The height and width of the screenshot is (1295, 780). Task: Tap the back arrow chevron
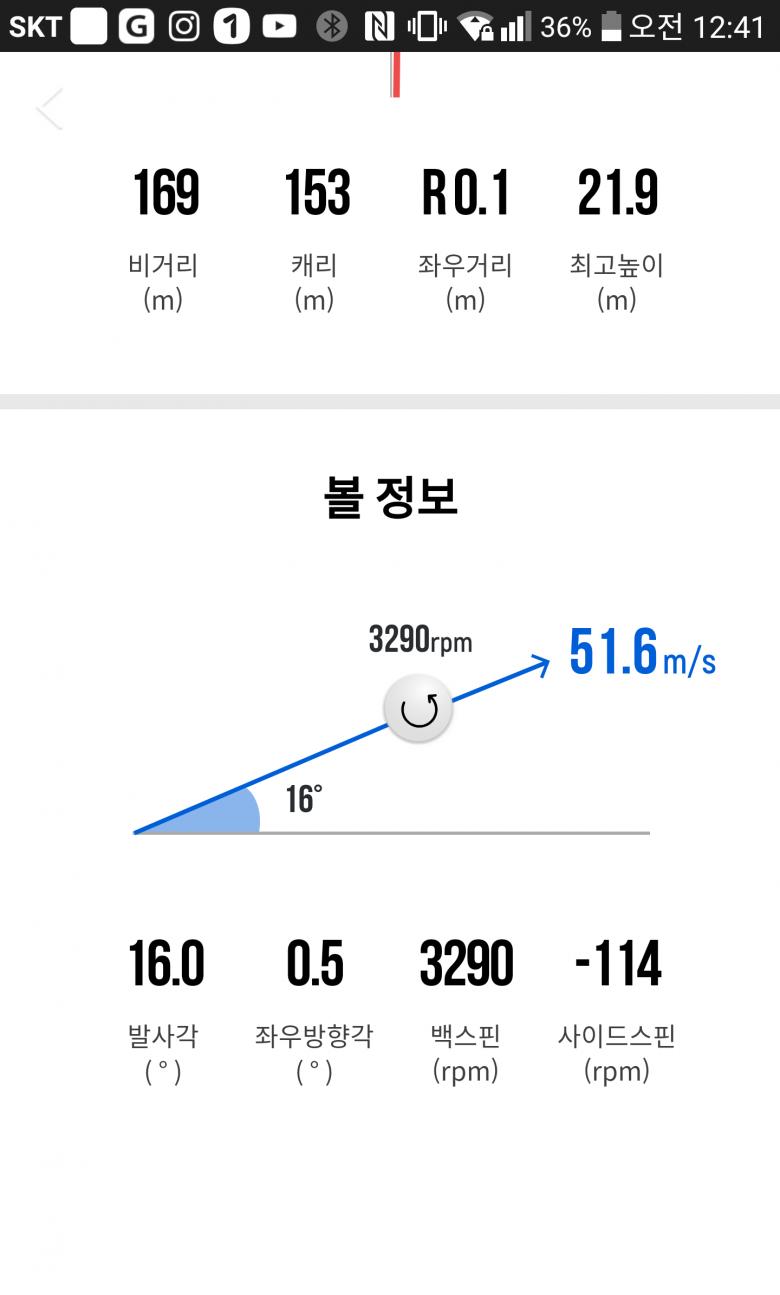click(x=50, y=108)
